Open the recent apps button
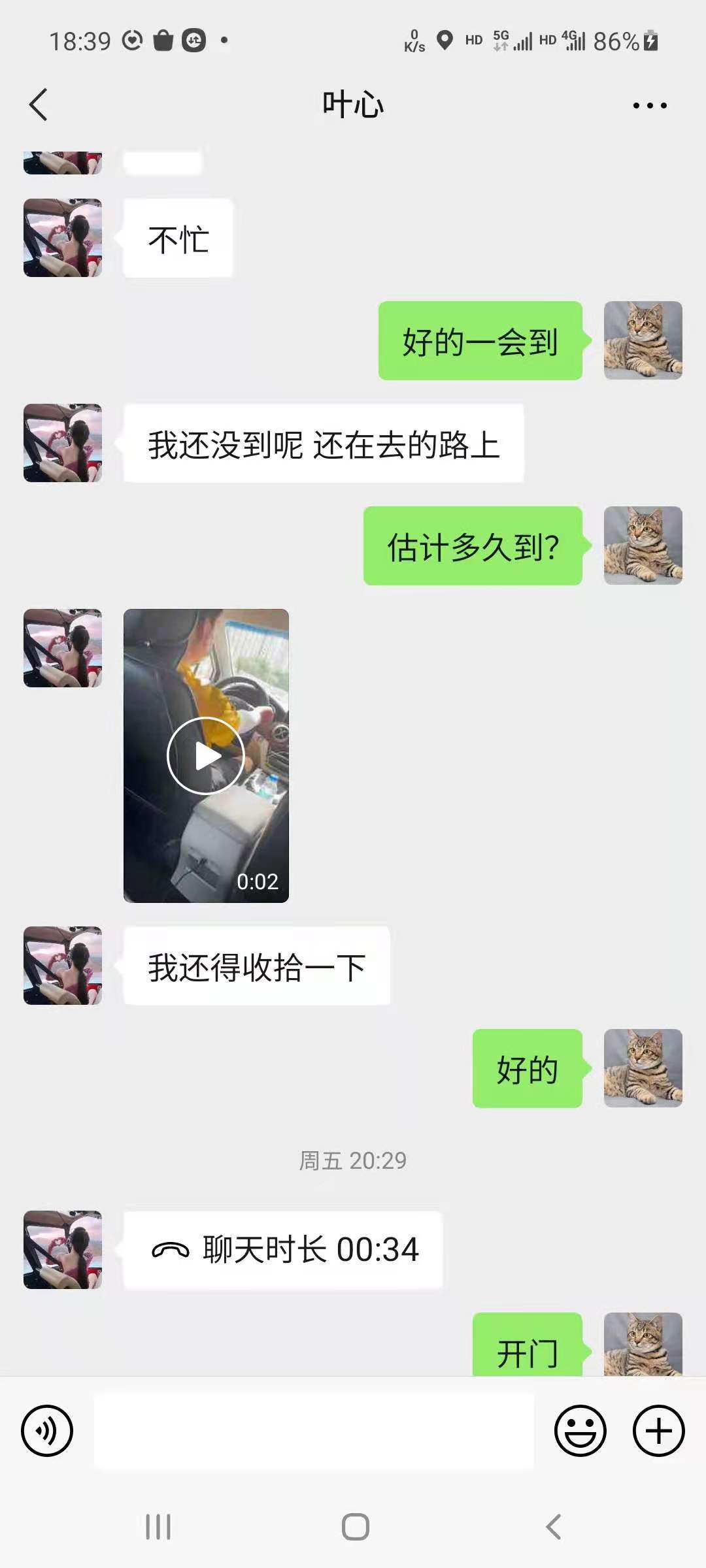Image resolution: width=706 pixels, height=1568 pixels. pos(158,1527)
